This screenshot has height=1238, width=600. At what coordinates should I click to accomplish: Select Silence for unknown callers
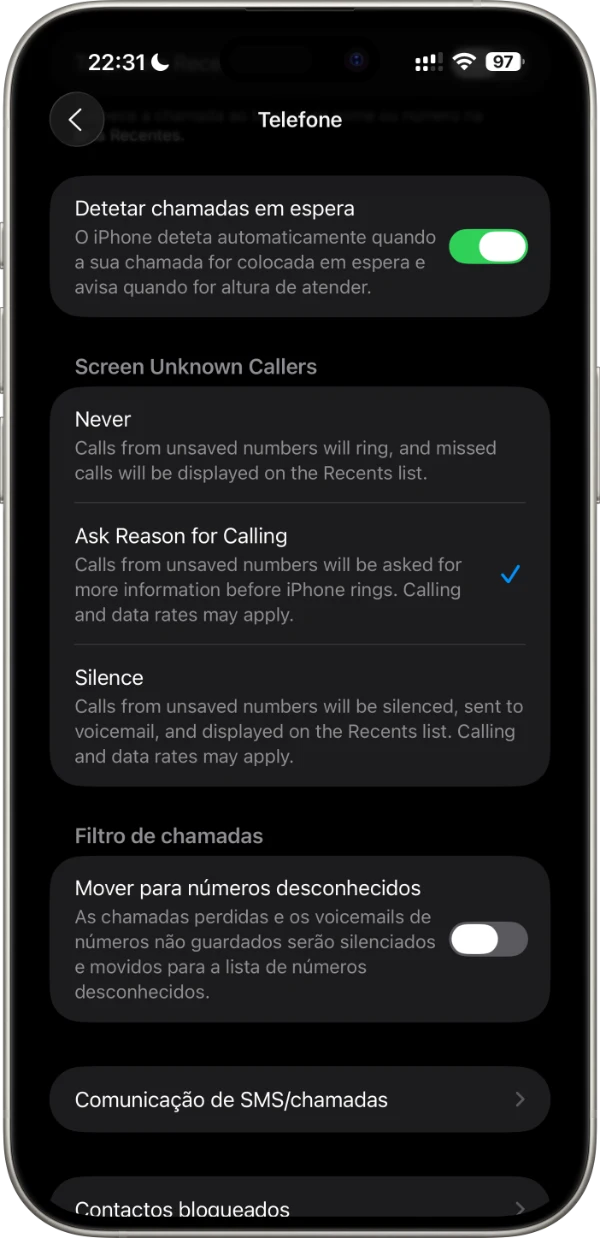299,716
